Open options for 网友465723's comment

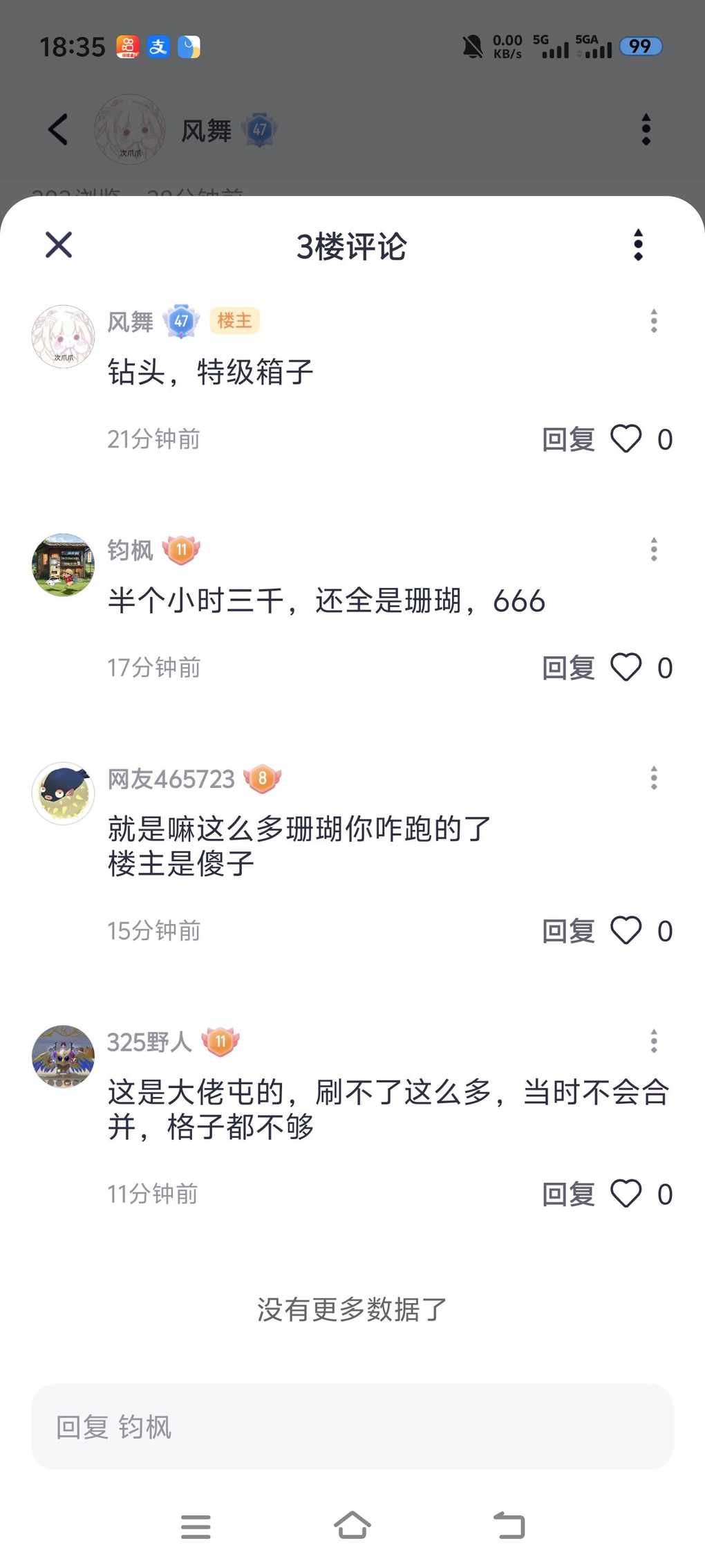tap(653, 778)
